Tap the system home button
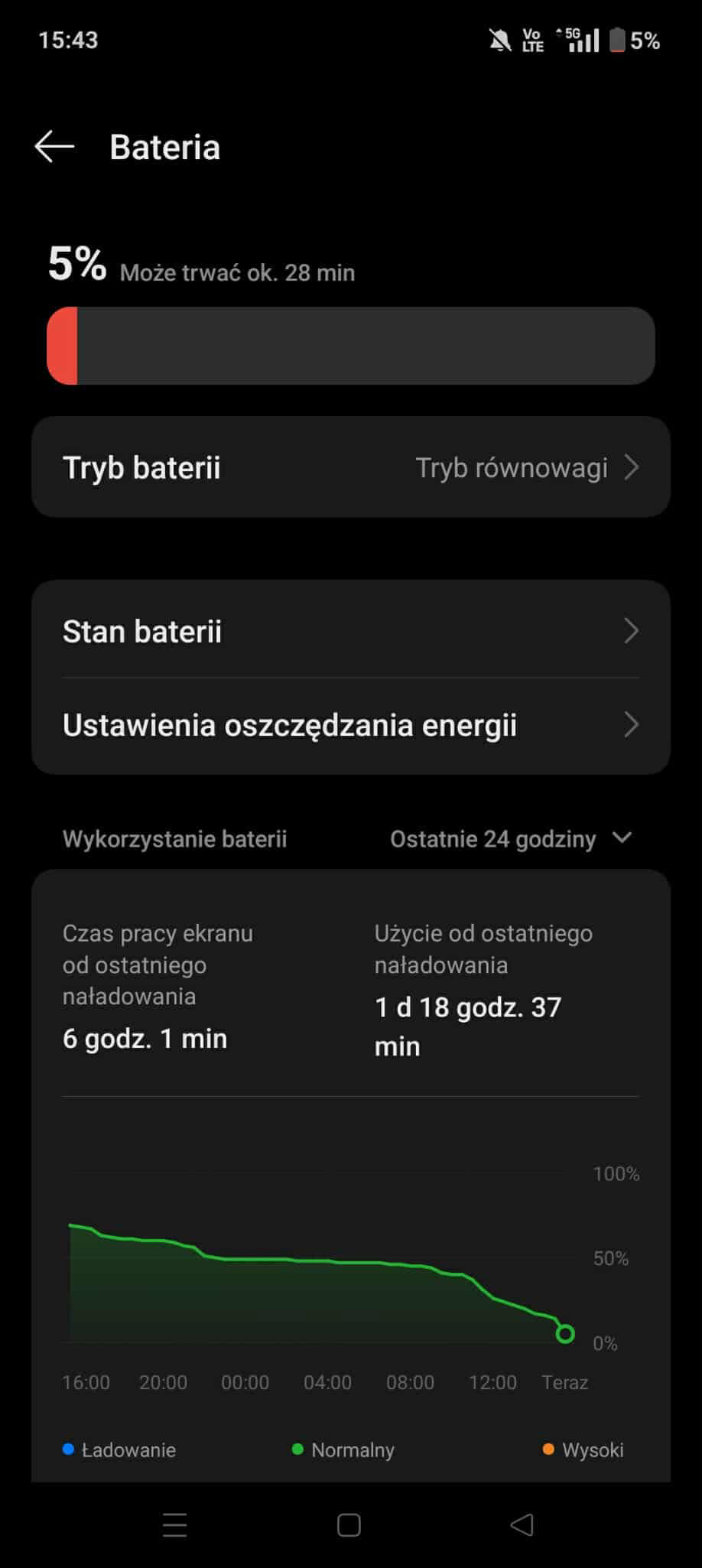702x1568 pixels. 349,1525
